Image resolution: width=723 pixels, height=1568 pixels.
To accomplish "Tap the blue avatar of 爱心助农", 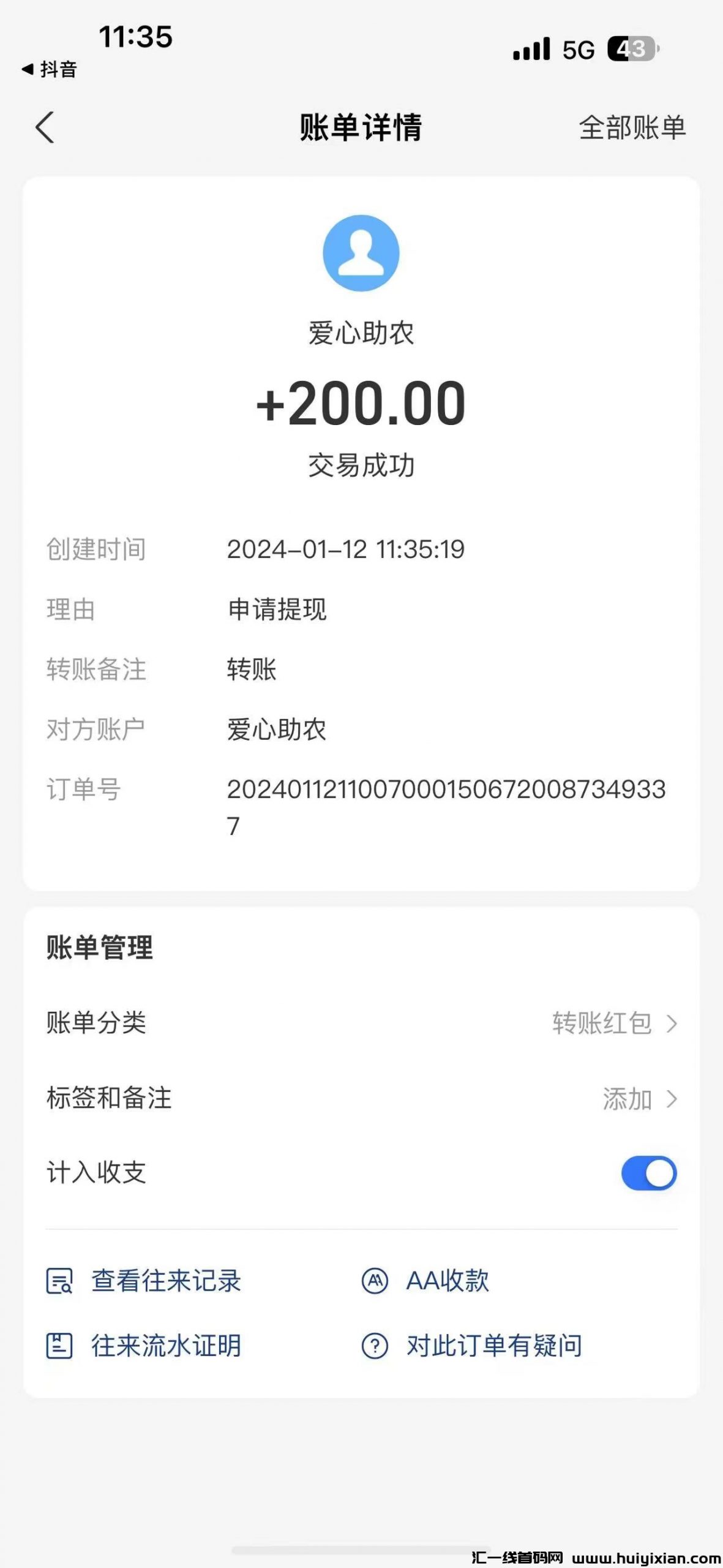I will (x=361, y=252).
